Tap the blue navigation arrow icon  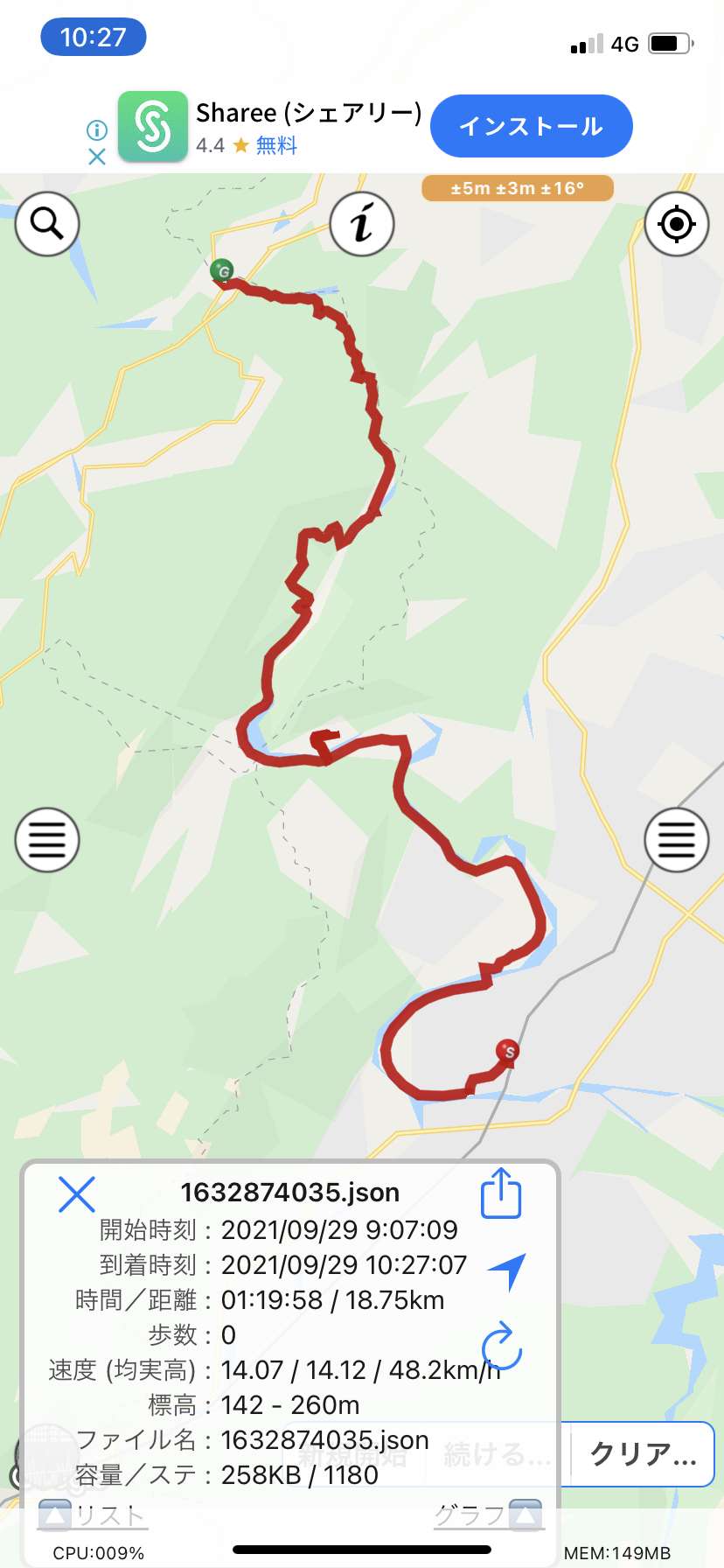coord(507,1270)
